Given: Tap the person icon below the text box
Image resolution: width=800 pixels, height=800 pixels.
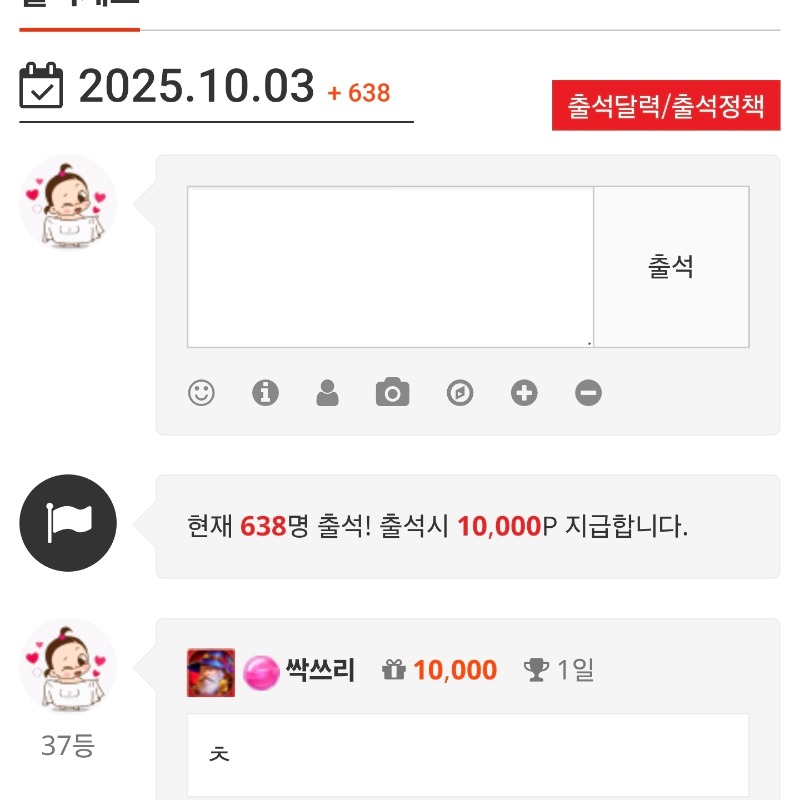Looking at the screenshot, I should coord(327,393).
